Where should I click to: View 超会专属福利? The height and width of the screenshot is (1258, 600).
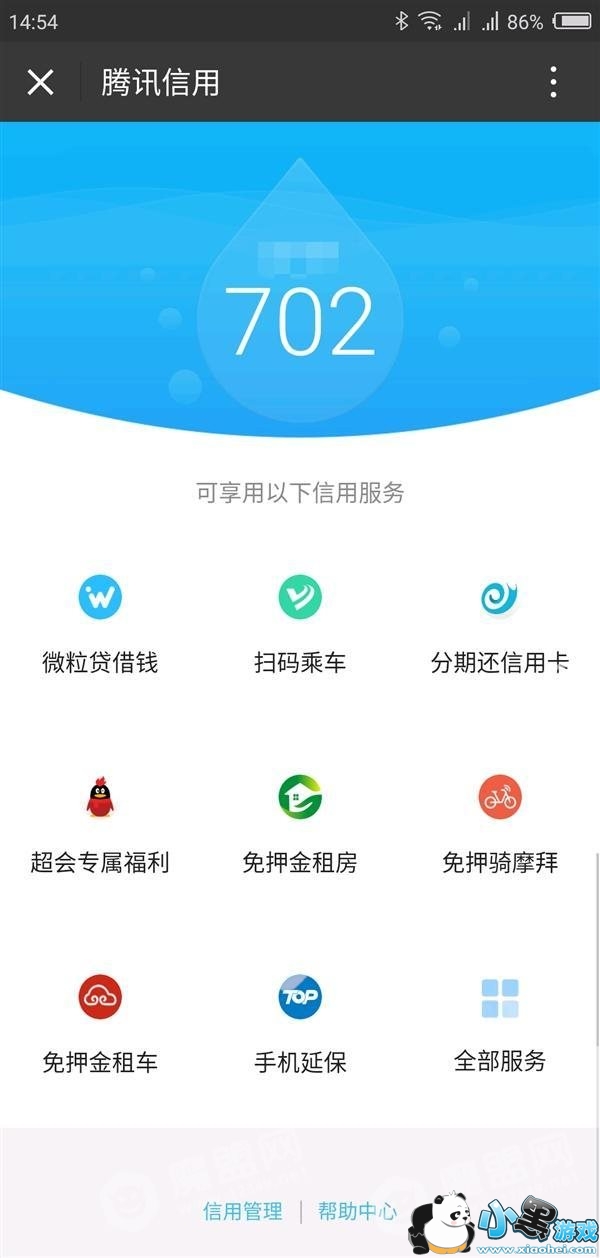(100, 822)
